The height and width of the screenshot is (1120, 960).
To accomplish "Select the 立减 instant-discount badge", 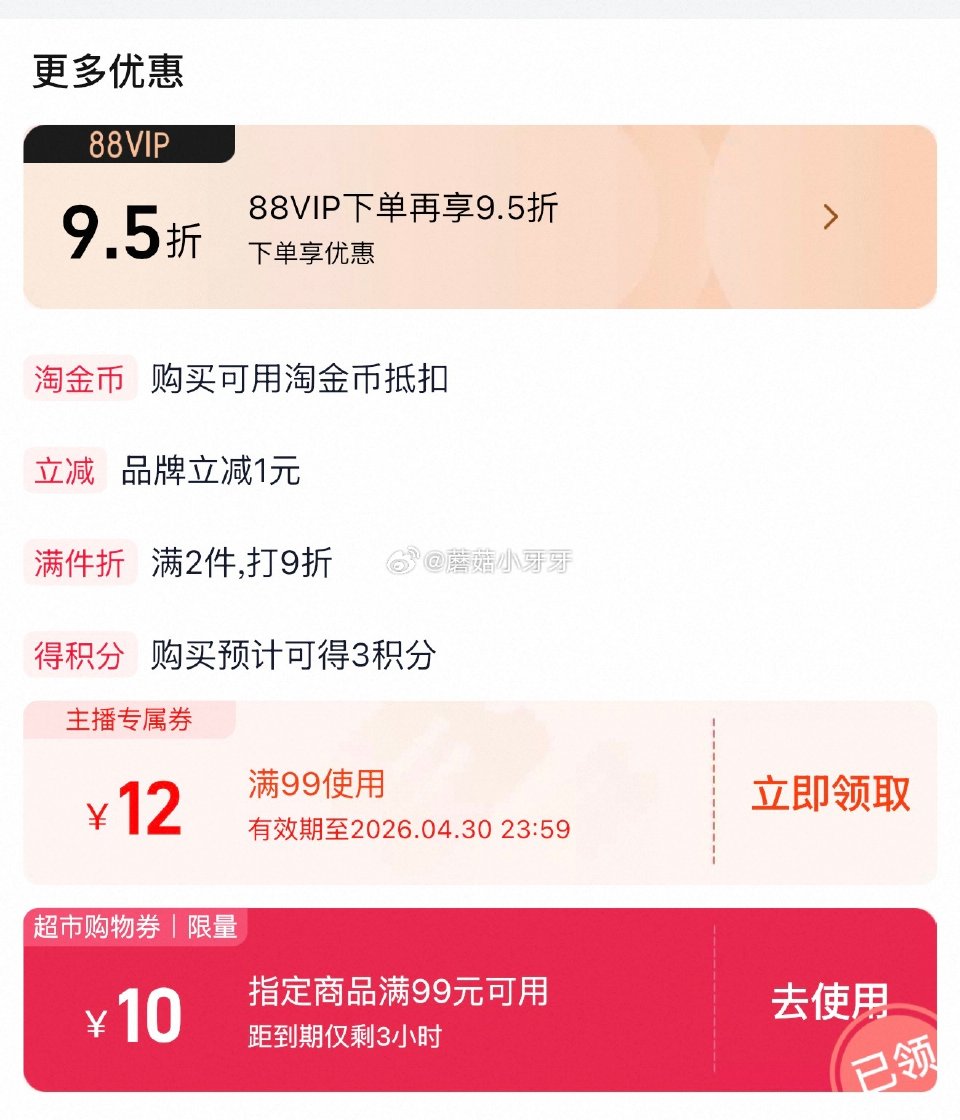I will (66, 470).
